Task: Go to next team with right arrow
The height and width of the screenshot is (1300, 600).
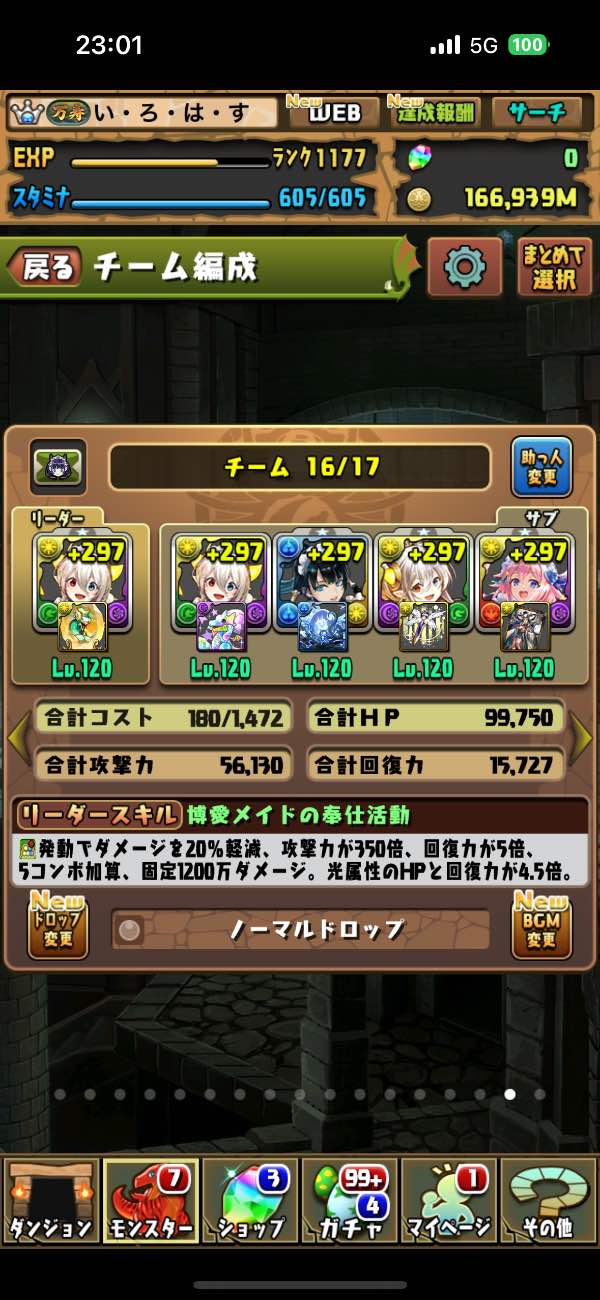Action: [582, 738]
